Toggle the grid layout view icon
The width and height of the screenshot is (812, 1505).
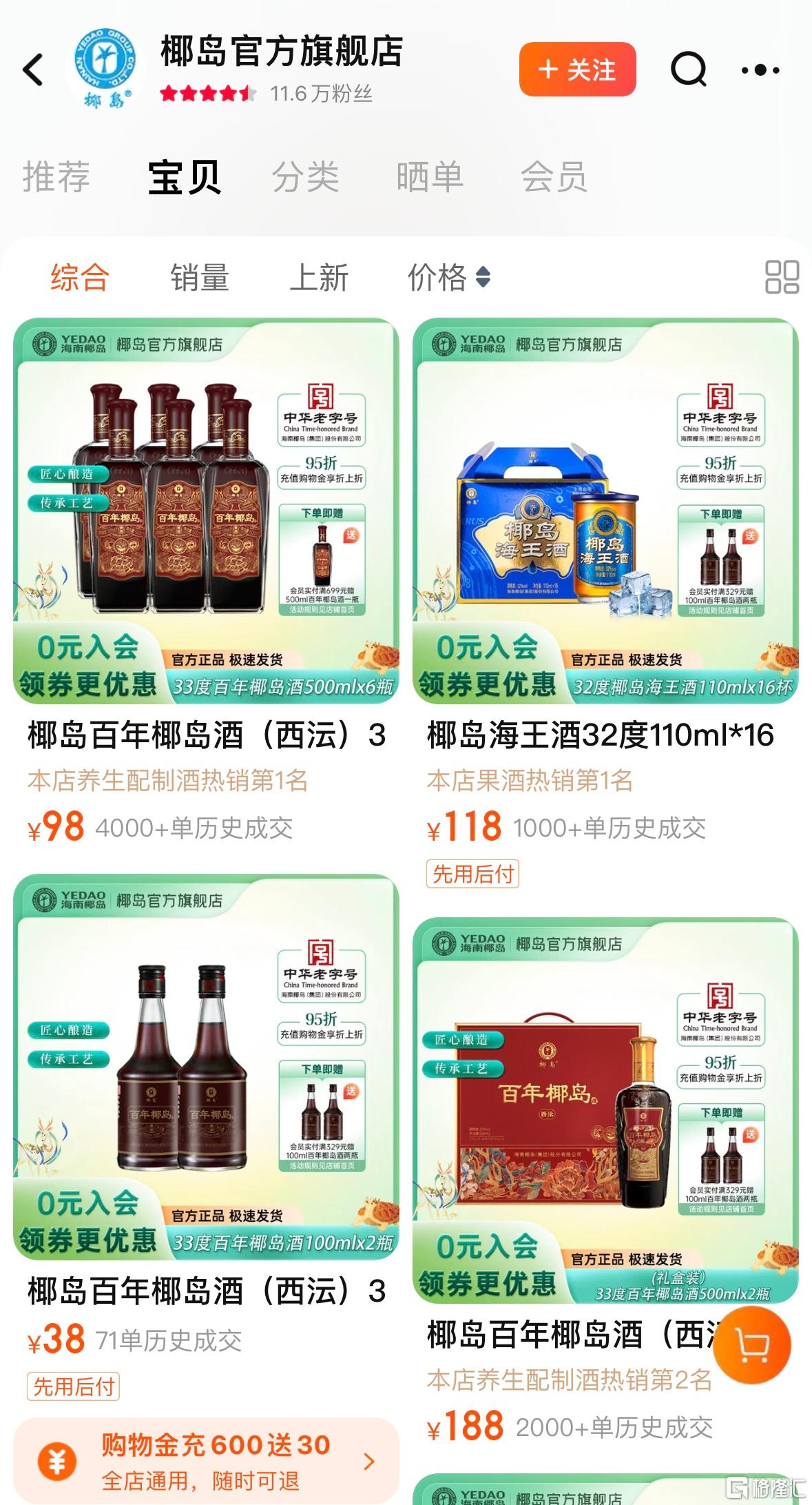[782, 277]
